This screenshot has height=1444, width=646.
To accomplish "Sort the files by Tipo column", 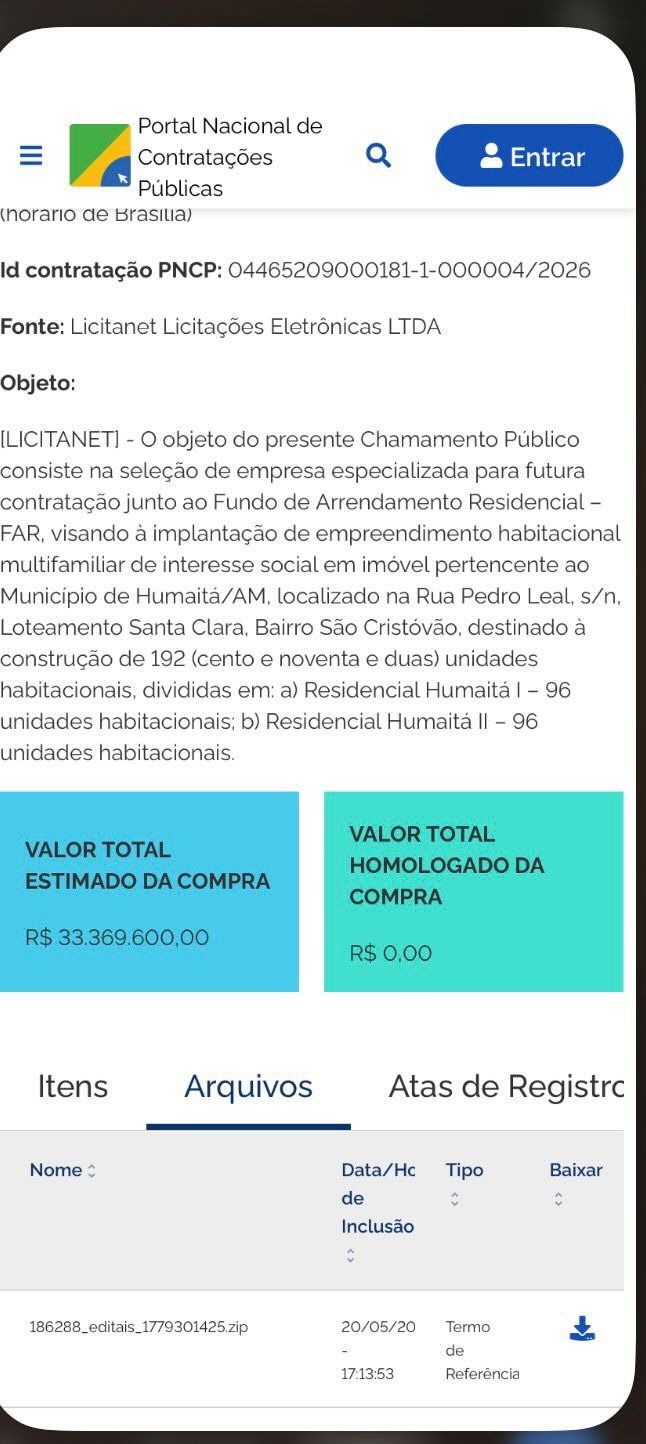I will [464, 1183].
